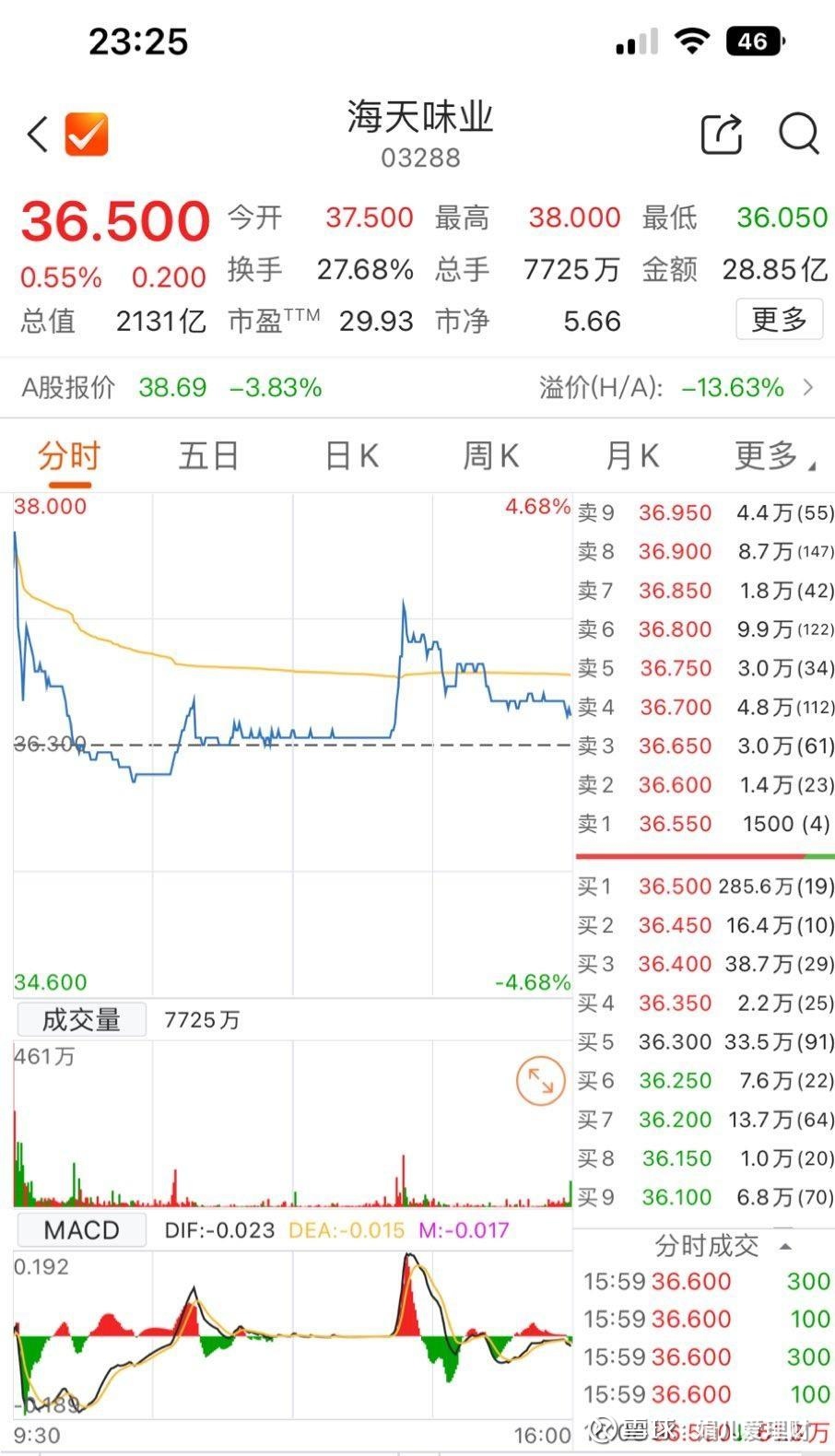Select the 日K chart tab
The height and width of the screenshot is (1456, 835).
pos(352,456)
